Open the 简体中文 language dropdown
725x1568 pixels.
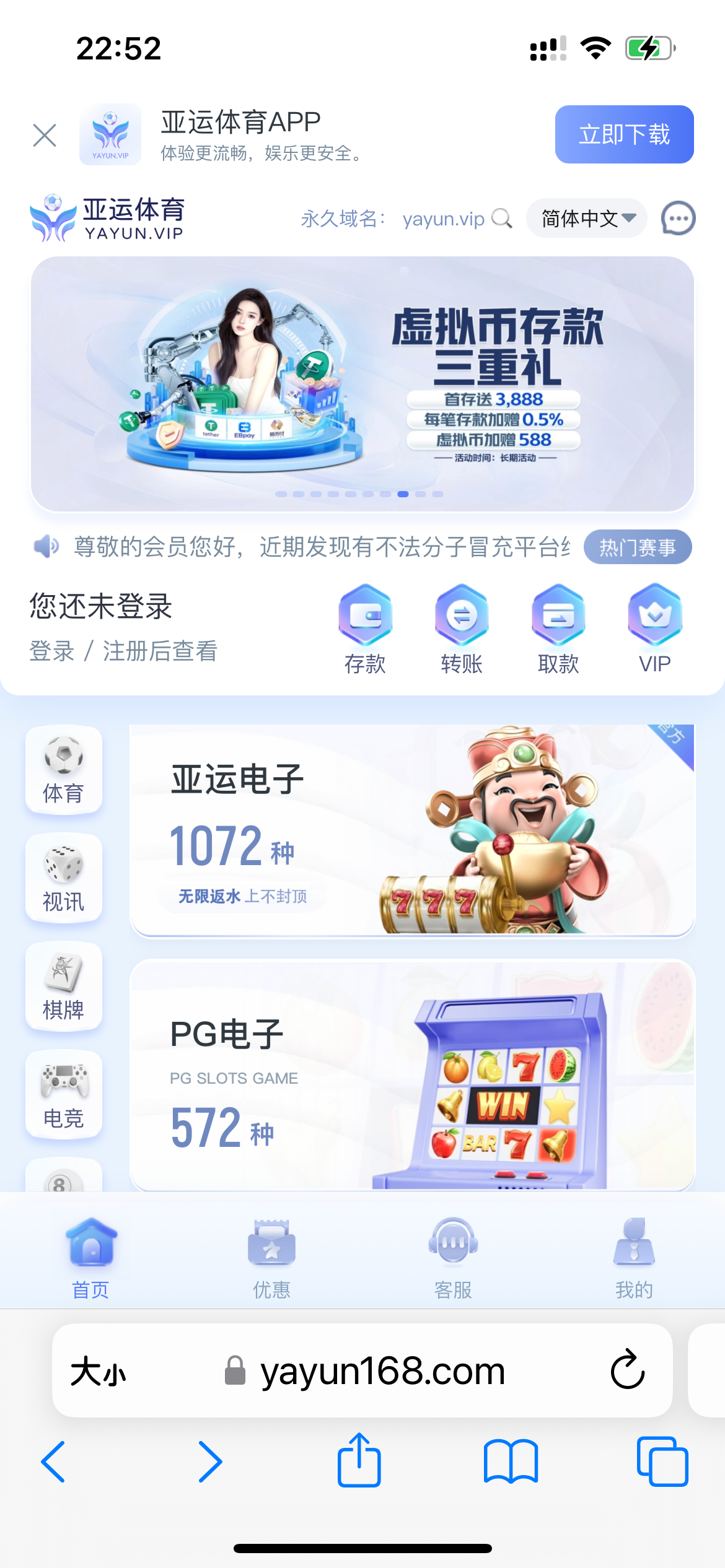[586, 218]
